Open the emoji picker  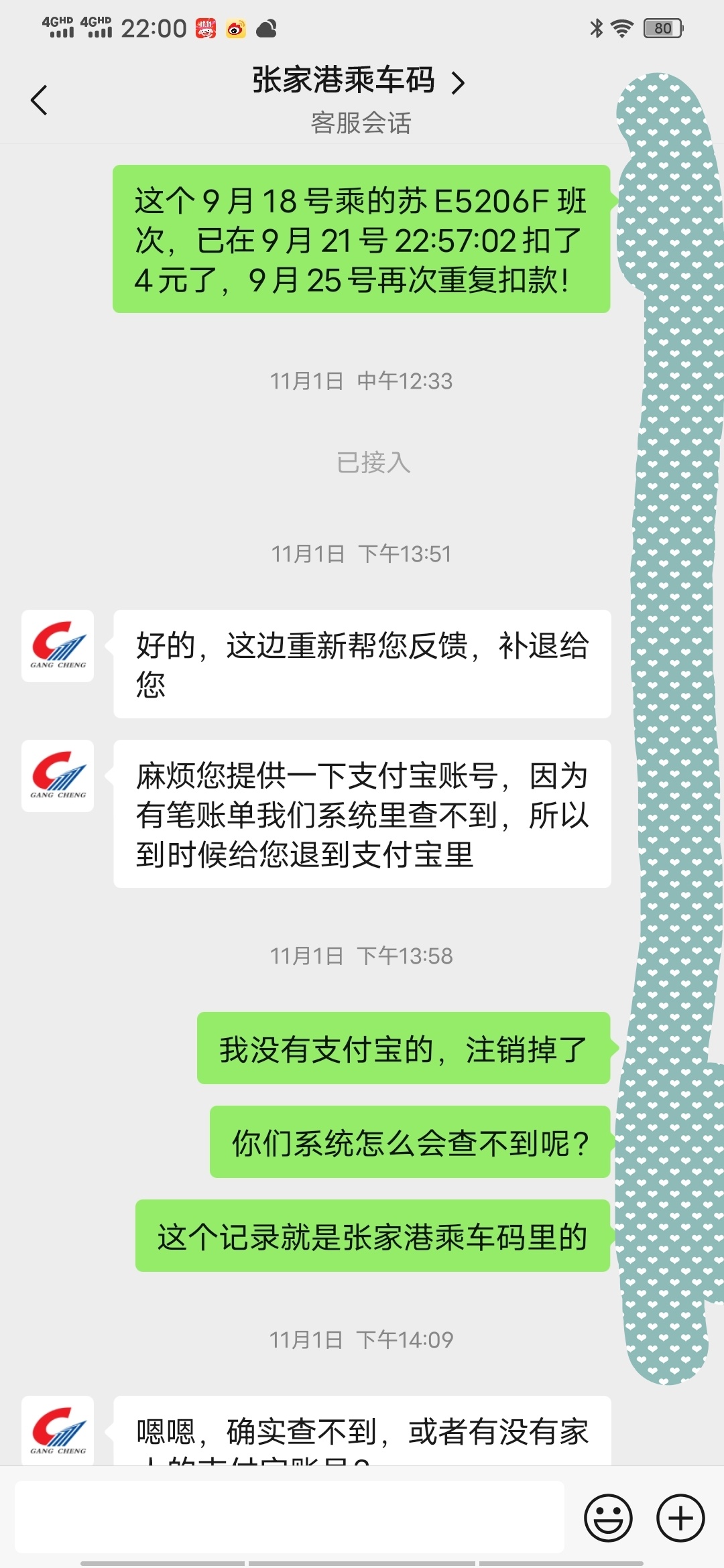click(608, 1518)
